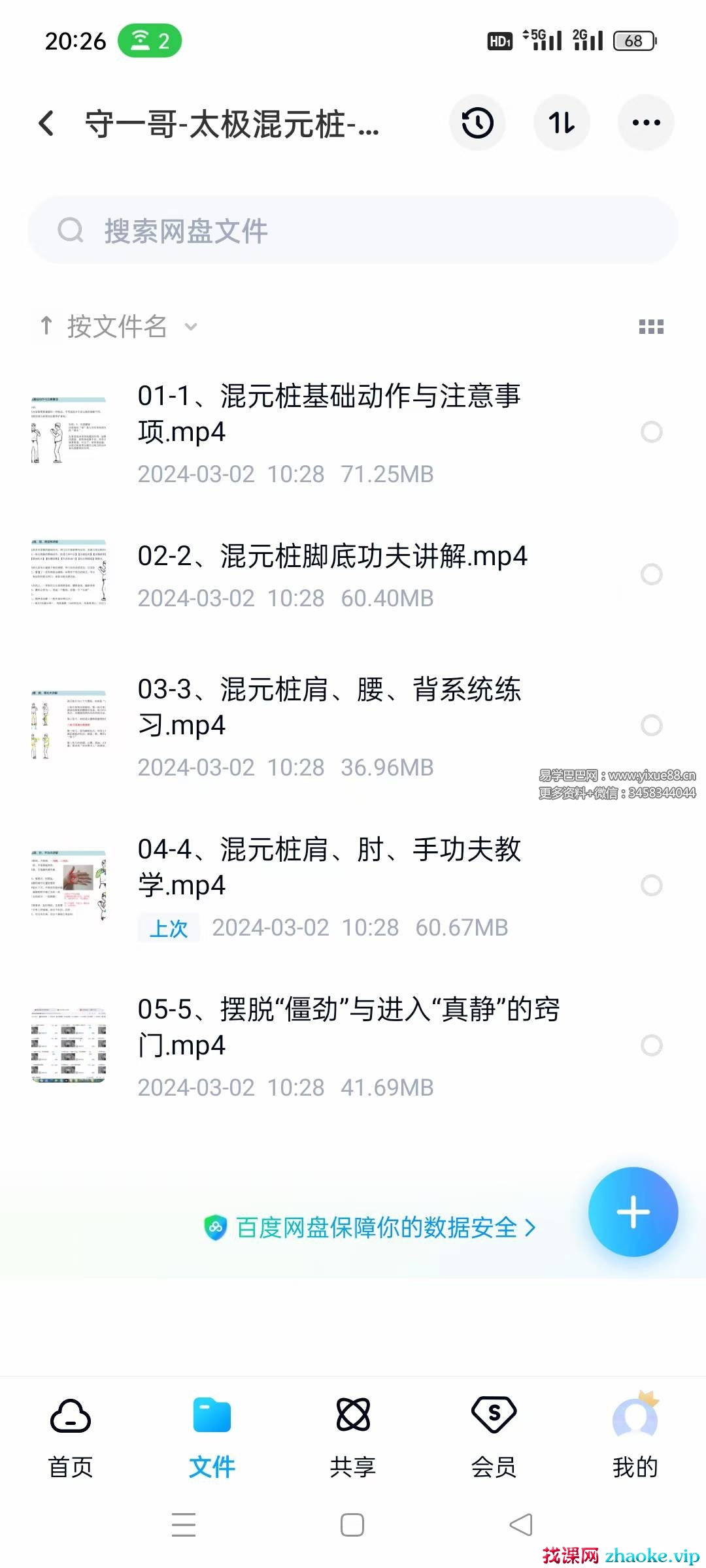Select the circle checkbox for 02-2 video
The image size is (706, 1568).
[652, 575]
